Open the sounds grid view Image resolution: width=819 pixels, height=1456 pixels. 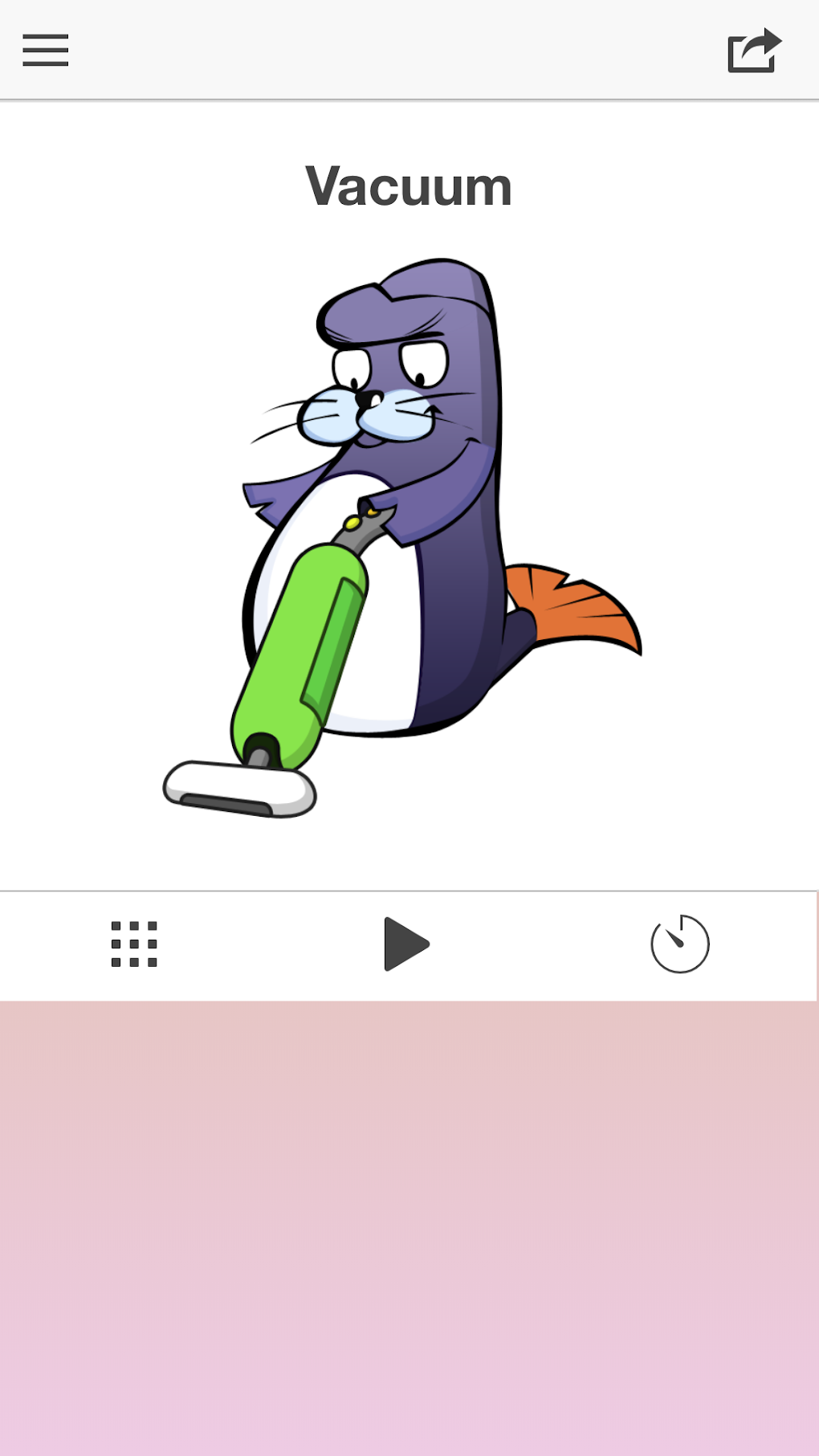click(x=134, y=944)
